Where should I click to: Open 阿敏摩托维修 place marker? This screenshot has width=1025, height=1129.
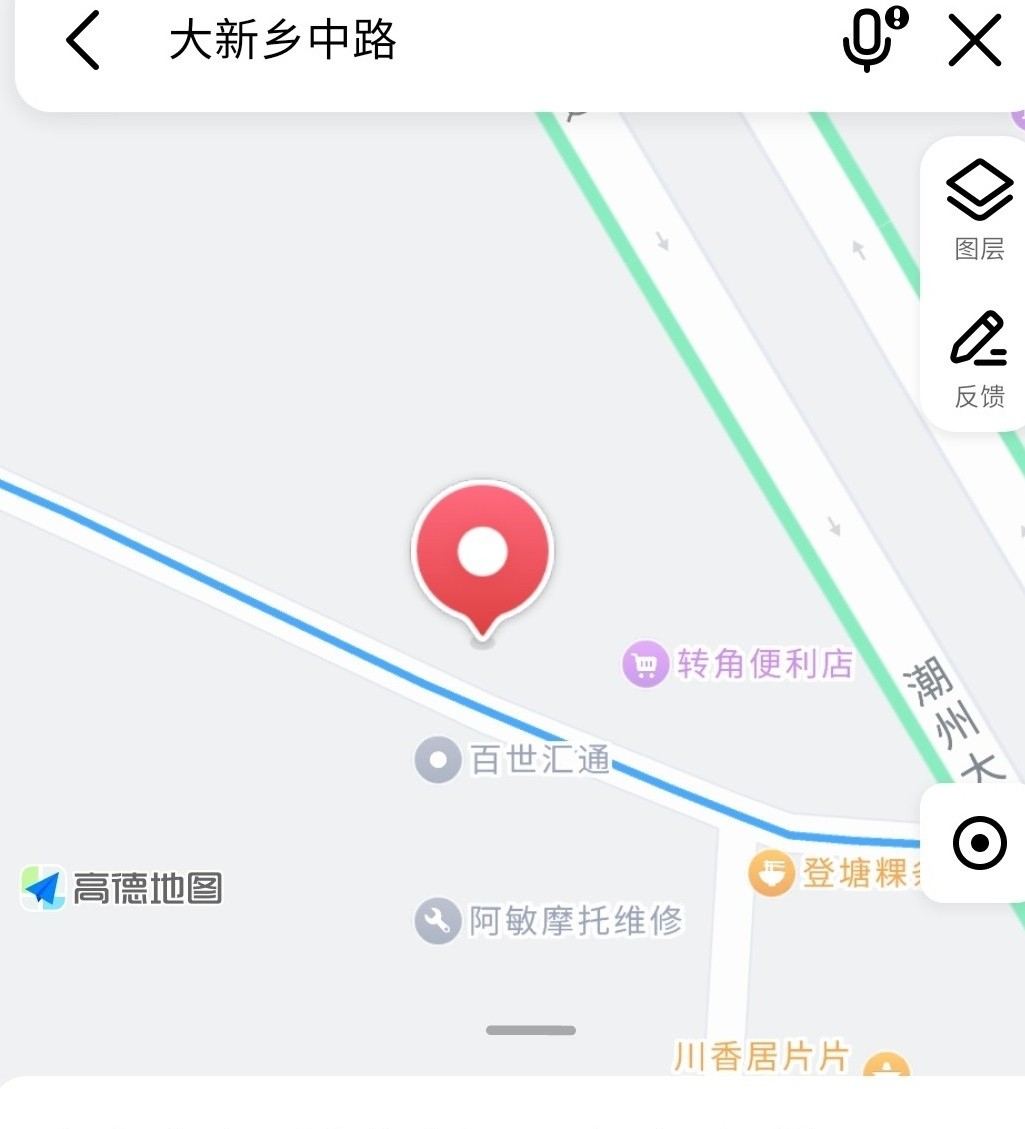pos(438,920)
